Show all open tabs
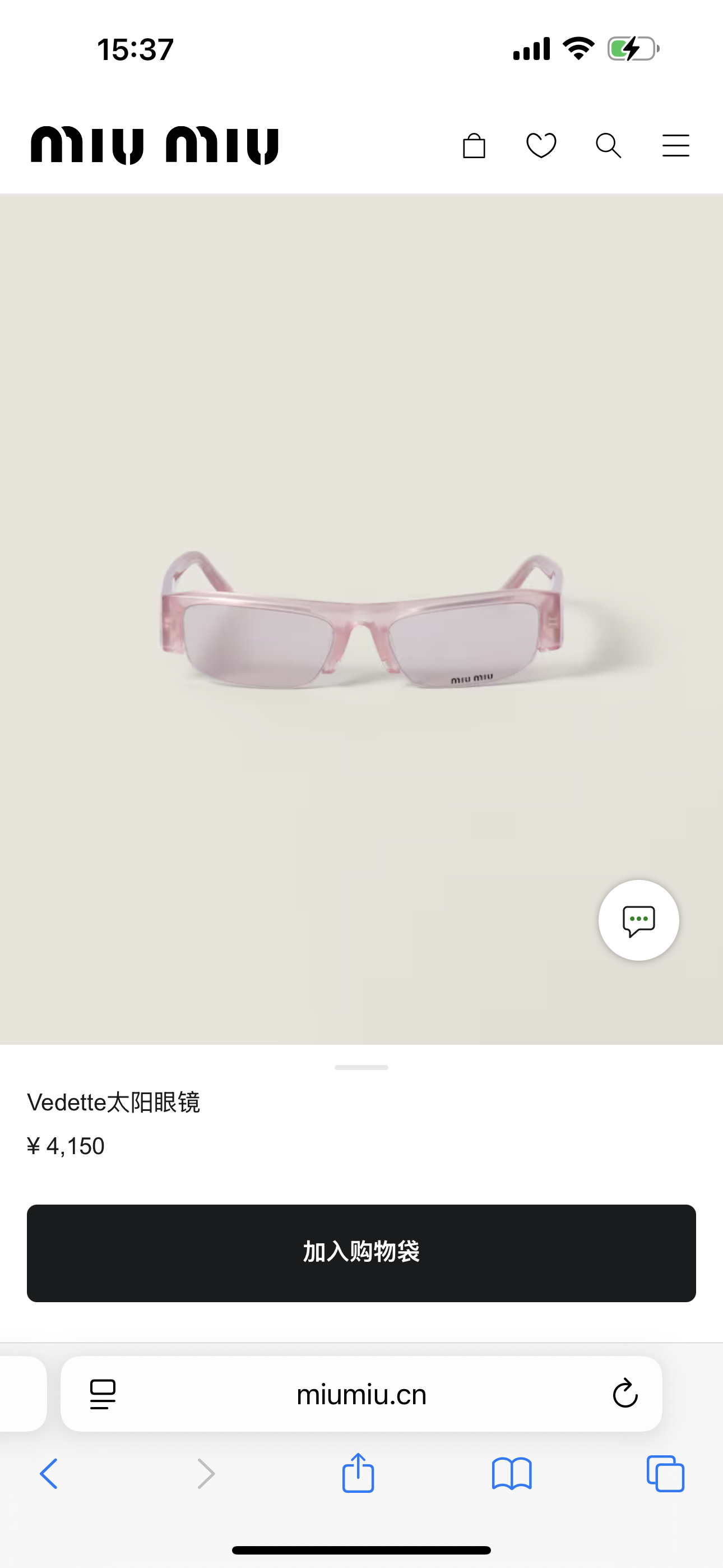This screenshot has height=1568, width=723. 665,1474
